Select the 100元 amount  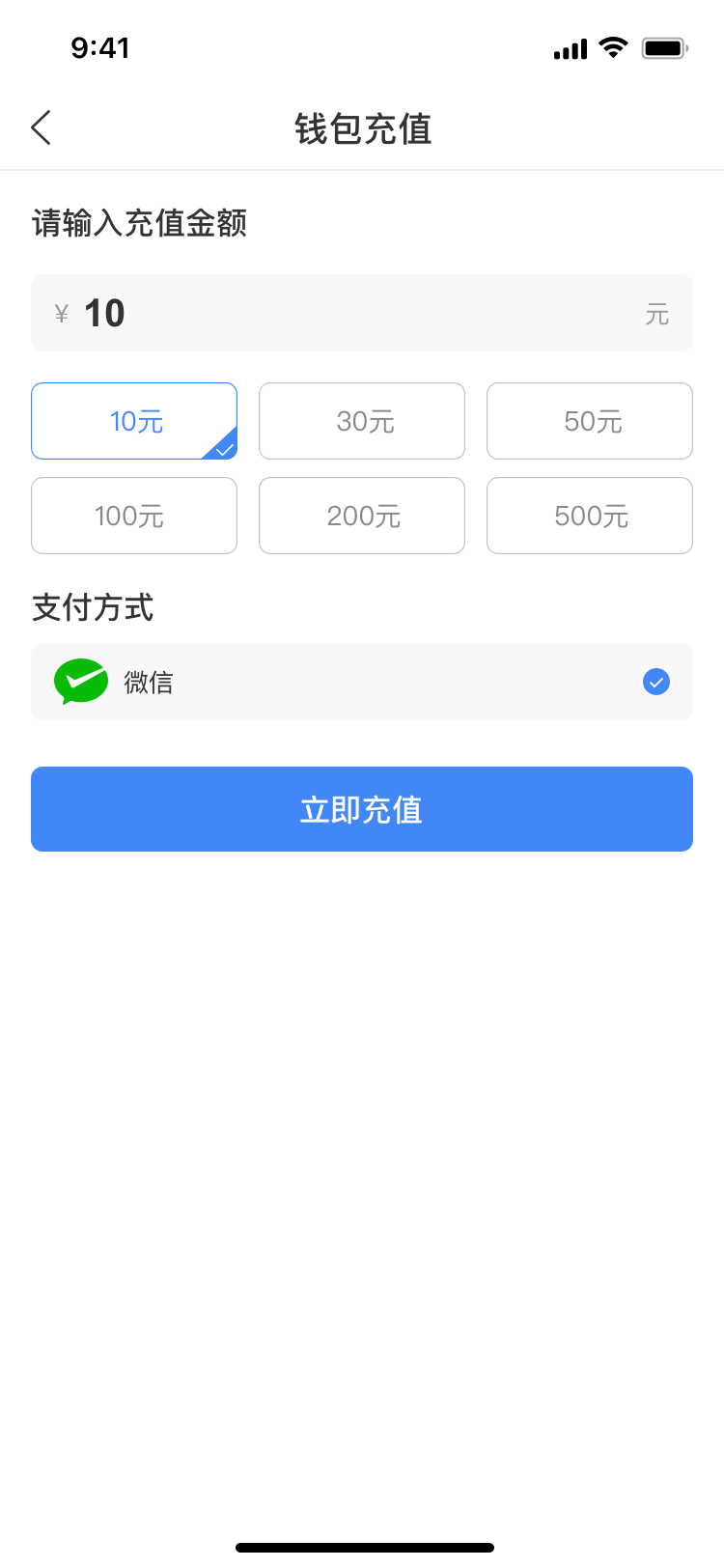(x=134, y=516)
